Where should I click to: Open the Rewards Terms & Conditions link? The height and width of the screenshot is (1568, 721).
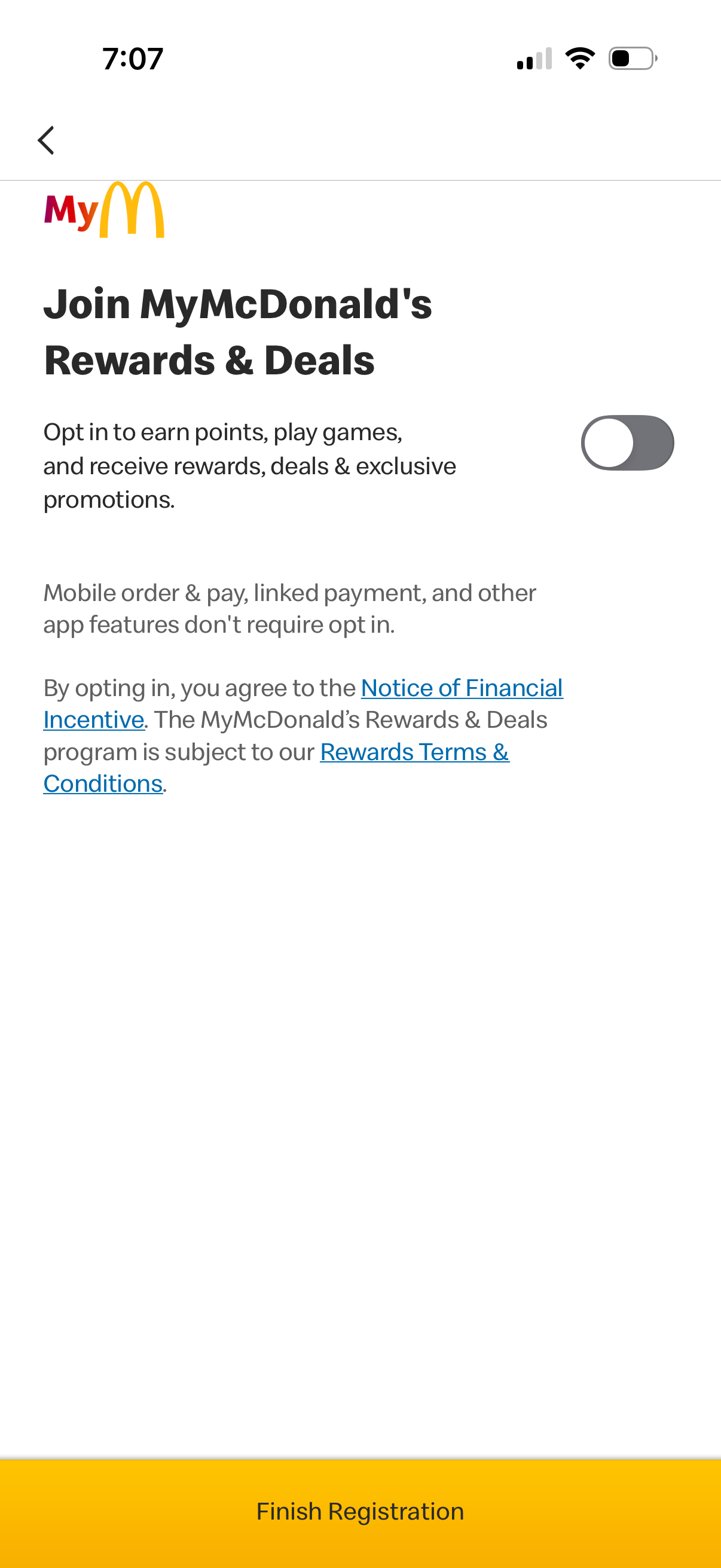click(x=414, y=752)
